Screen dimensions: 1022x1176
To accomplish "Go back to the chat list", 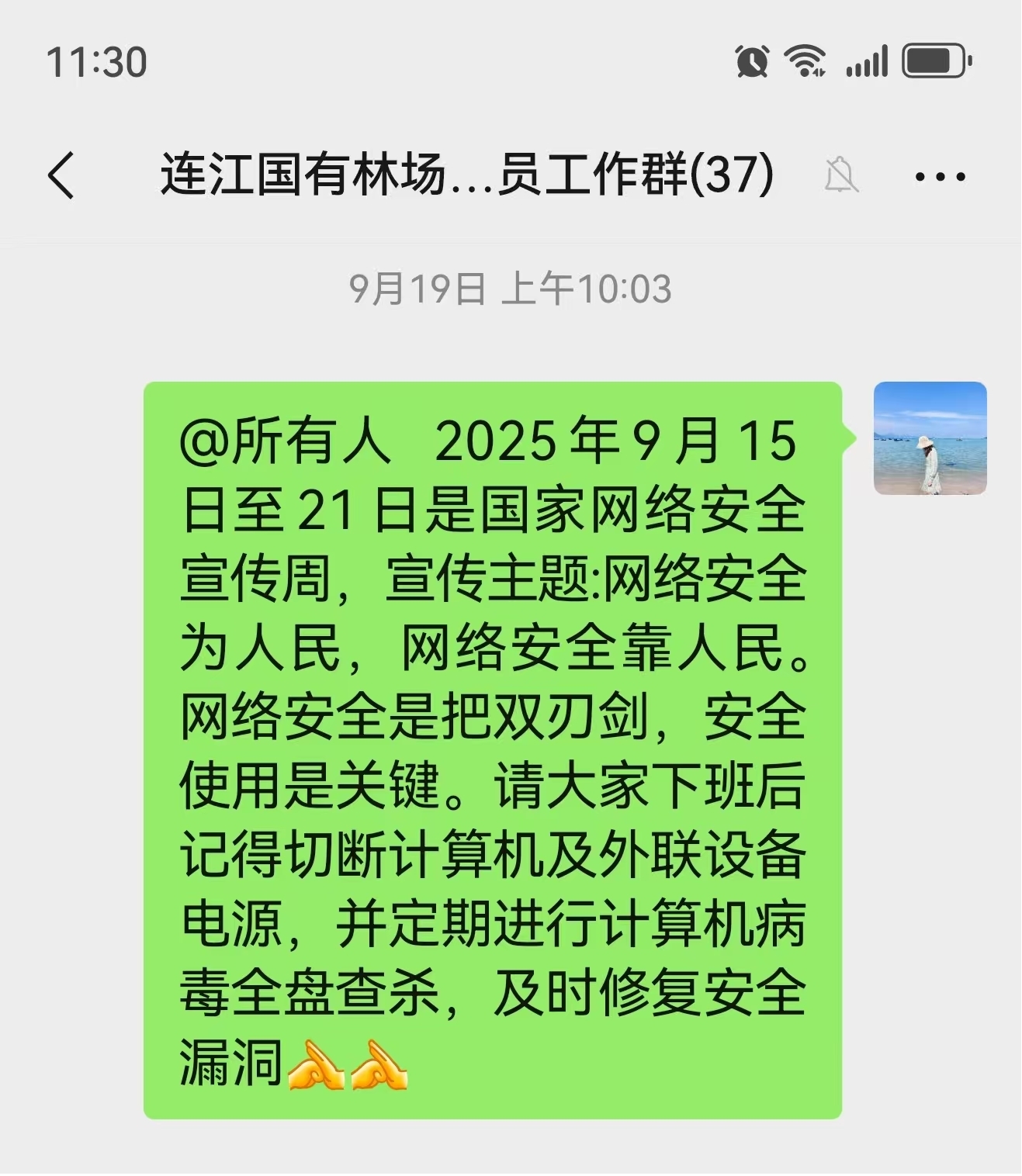I will click(61, 175).
